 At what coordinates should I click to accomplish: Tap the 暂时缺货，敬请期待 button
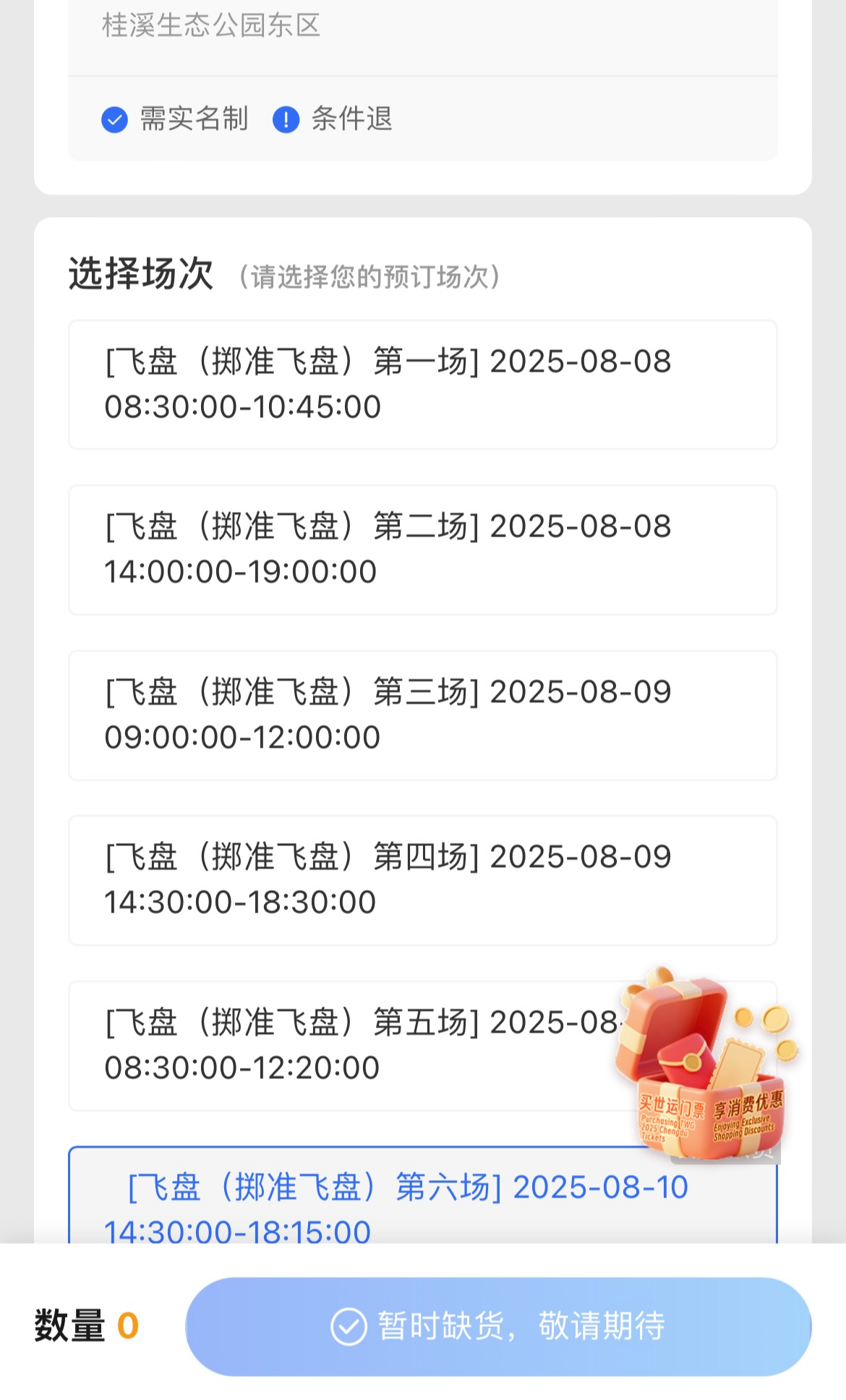[x=498, y=1326]
